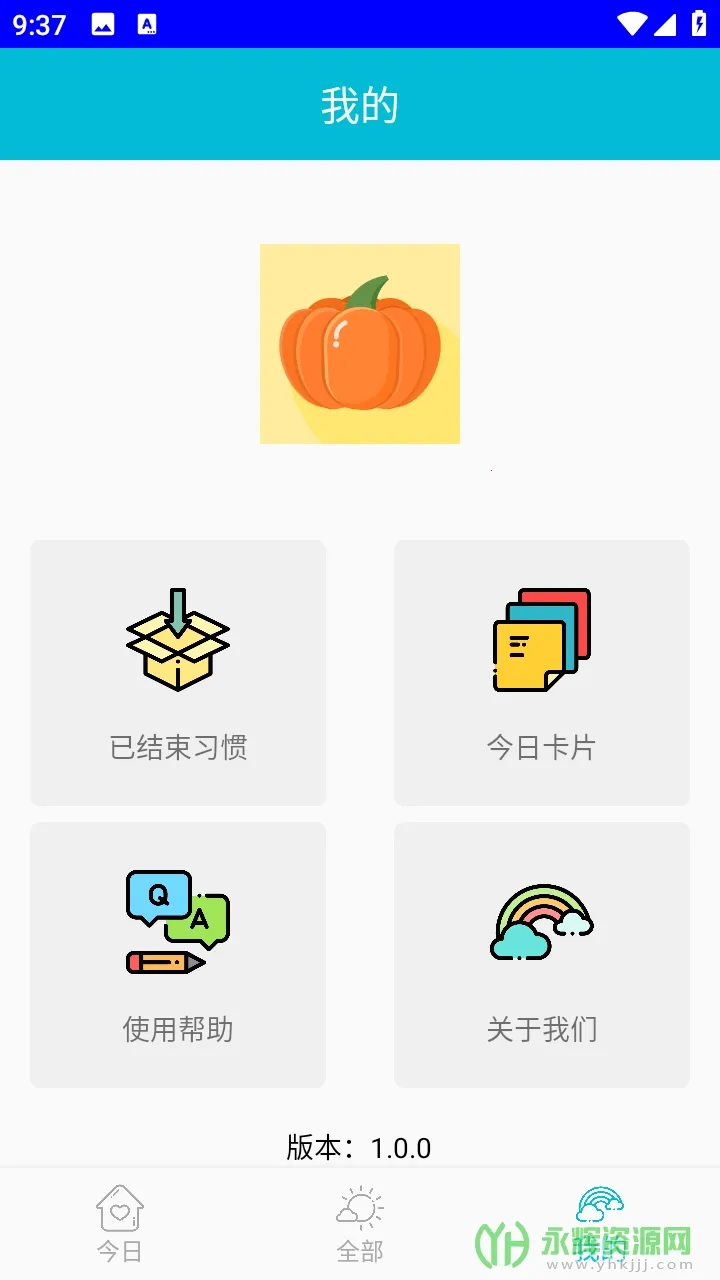This screenshot has width=720, height=1280.
Task: Open the 已结束习惯 card
Action: [x=178, y=673]
